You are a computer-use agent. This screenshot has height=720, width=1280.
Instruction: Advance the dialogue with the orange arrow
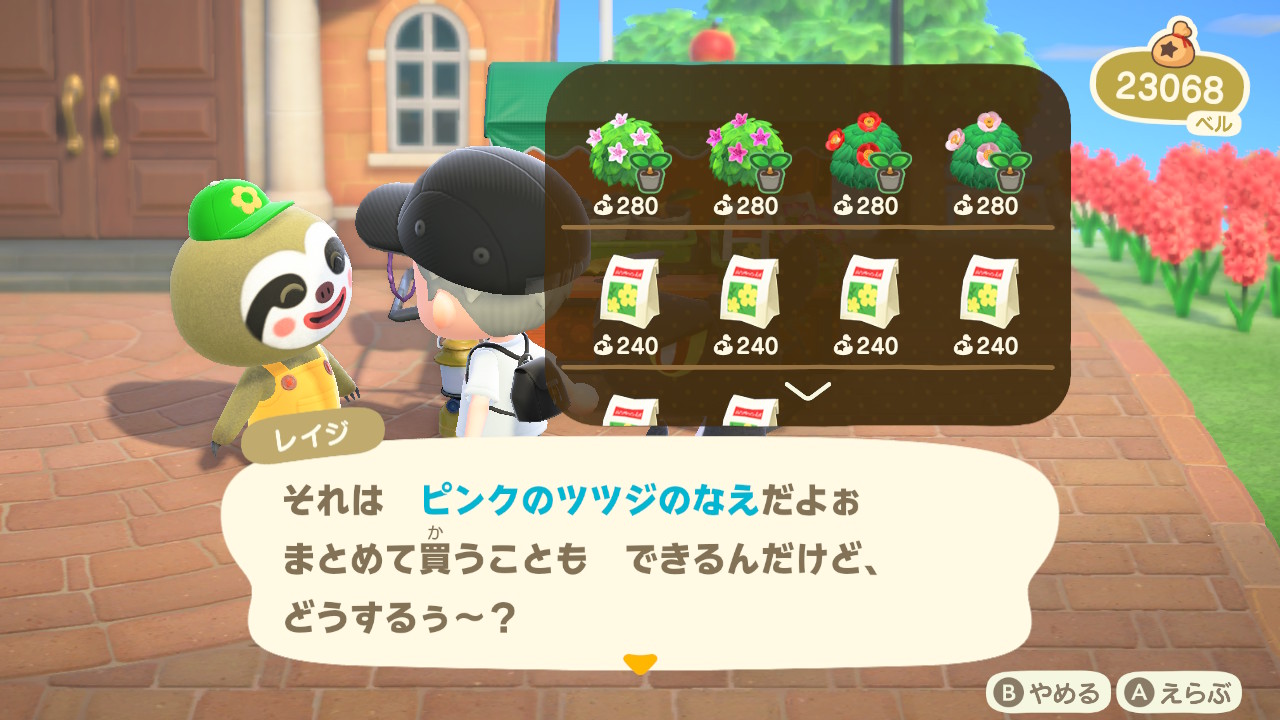(640, 663)
